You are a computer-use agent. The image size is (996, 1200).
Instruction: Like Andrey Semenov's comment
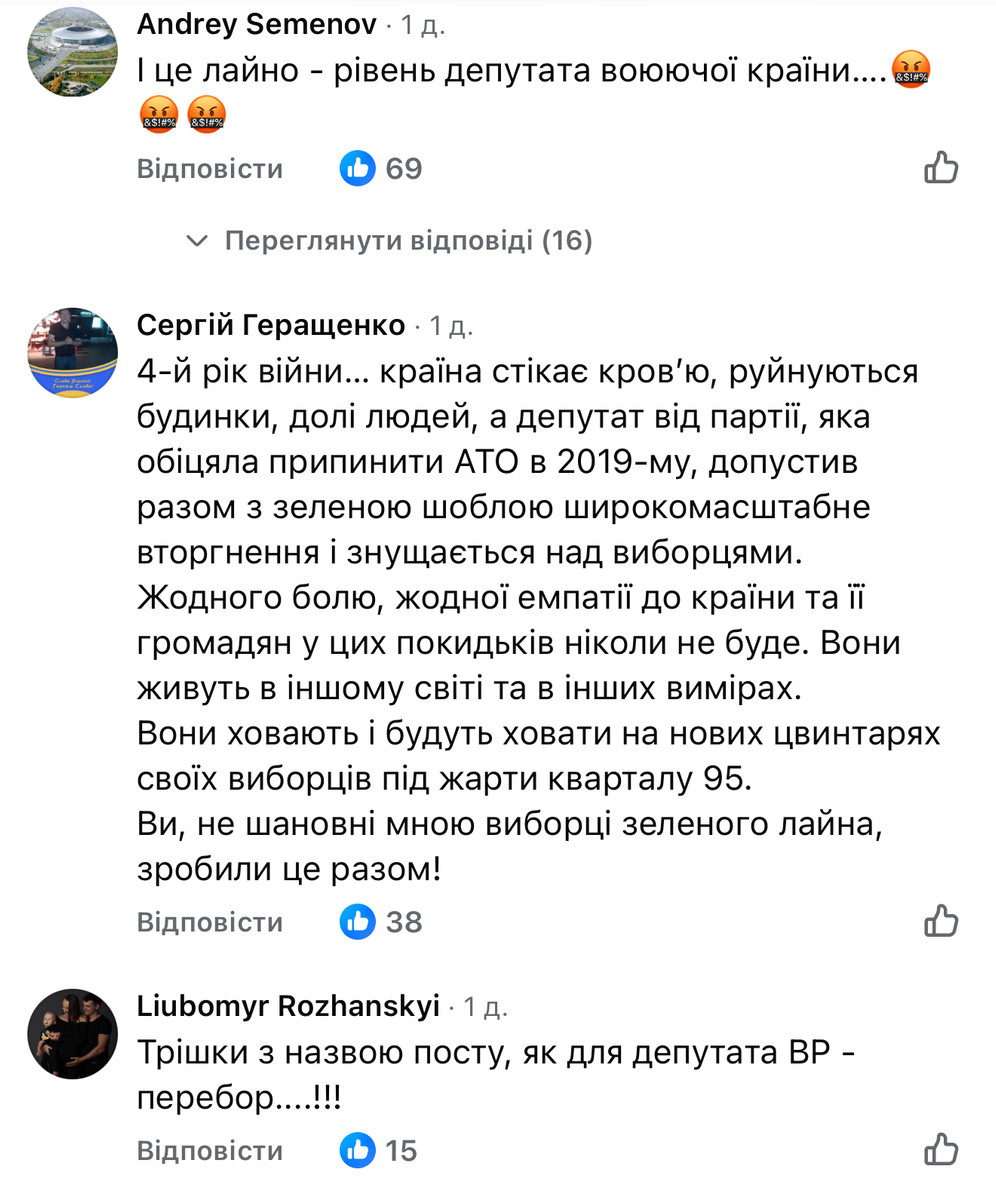(x=941, y=169)
